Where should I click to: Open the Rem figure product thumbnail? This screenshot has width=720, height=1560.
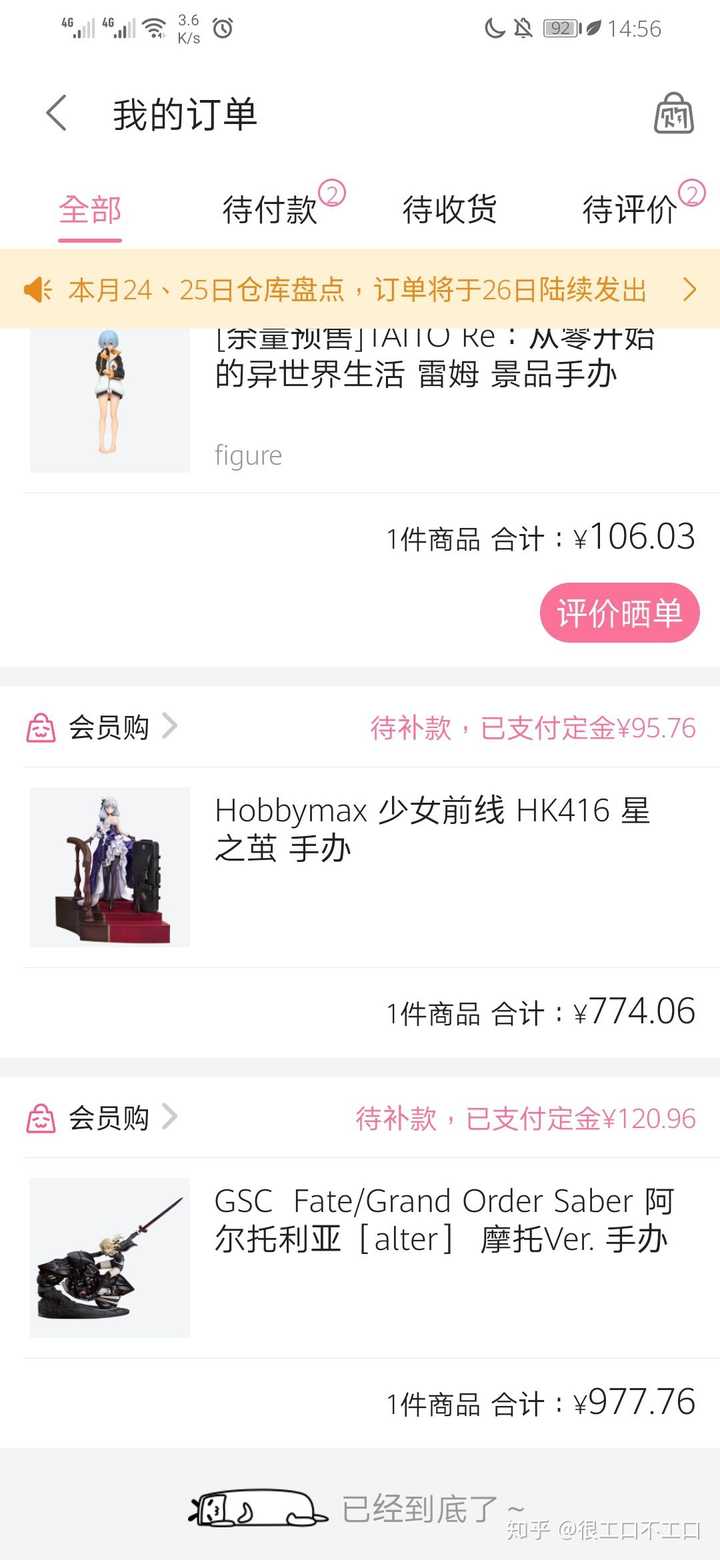(x=109, y=398)
